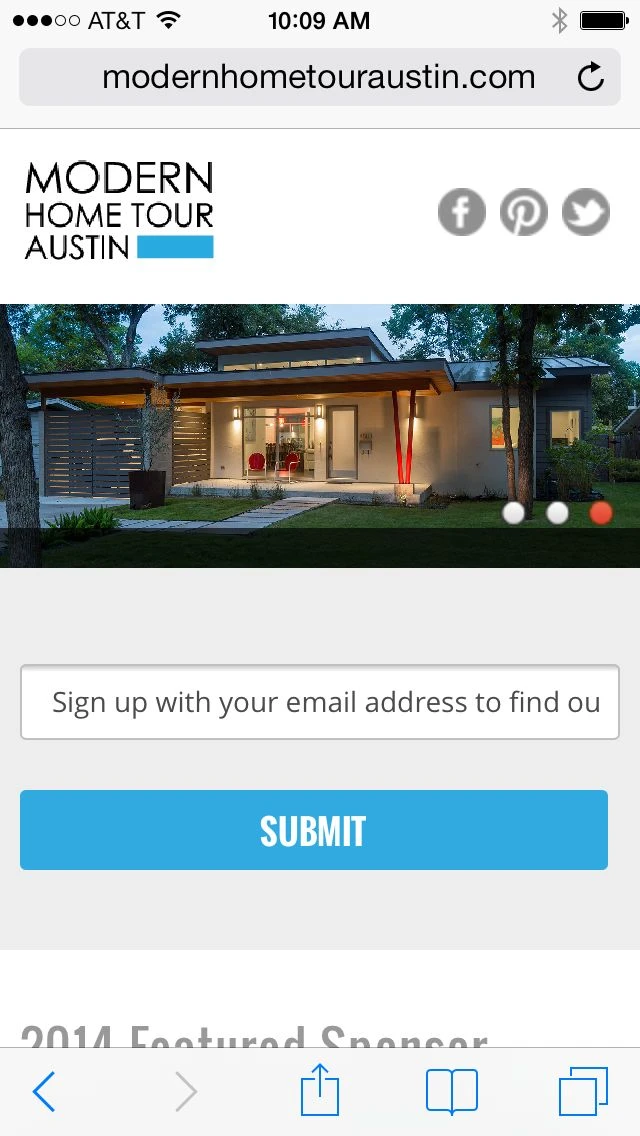Show all open Safari tabs
The width and height of the screenshot is (640, 1136).
click(x=583, y=1091)
